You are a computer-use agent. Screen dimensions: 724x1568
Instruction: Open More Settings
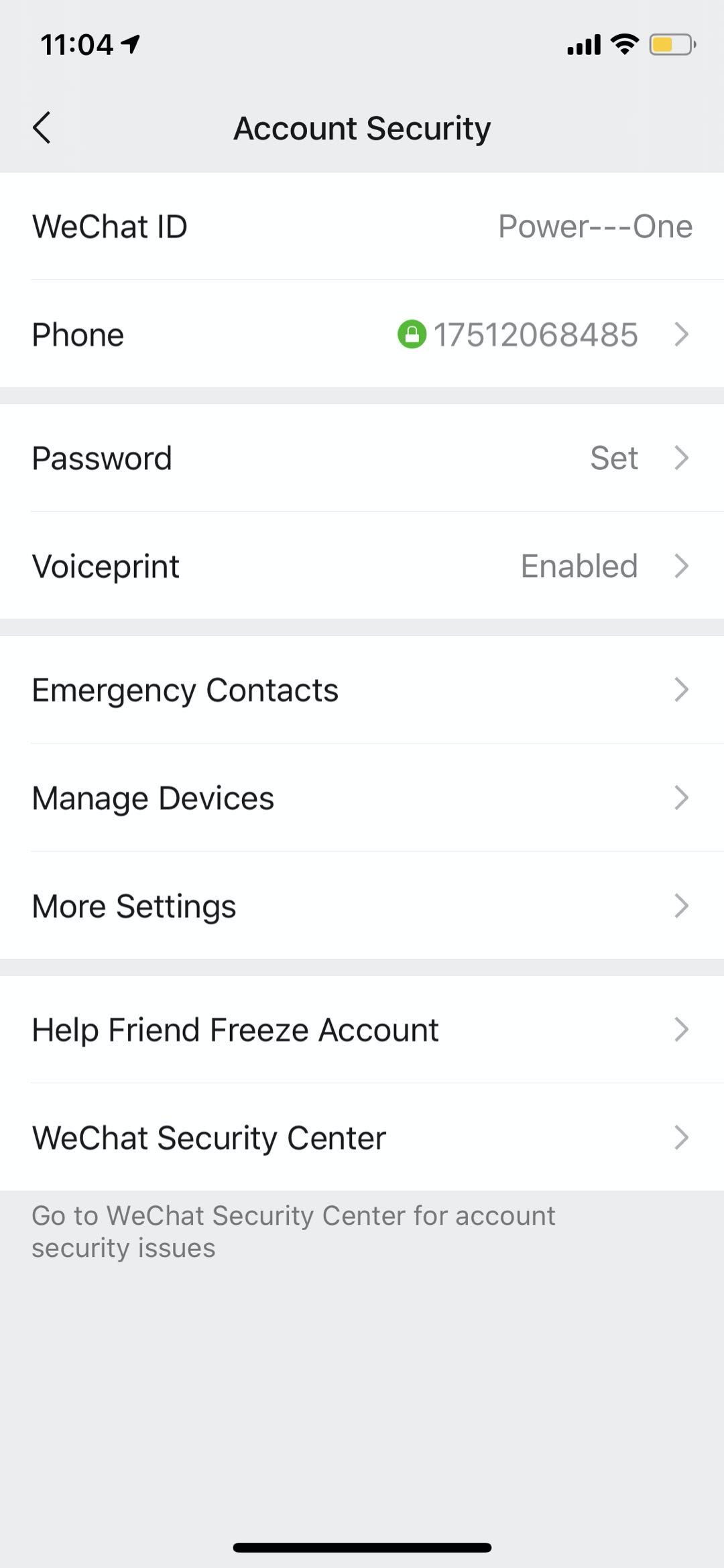tap(362, 906)
